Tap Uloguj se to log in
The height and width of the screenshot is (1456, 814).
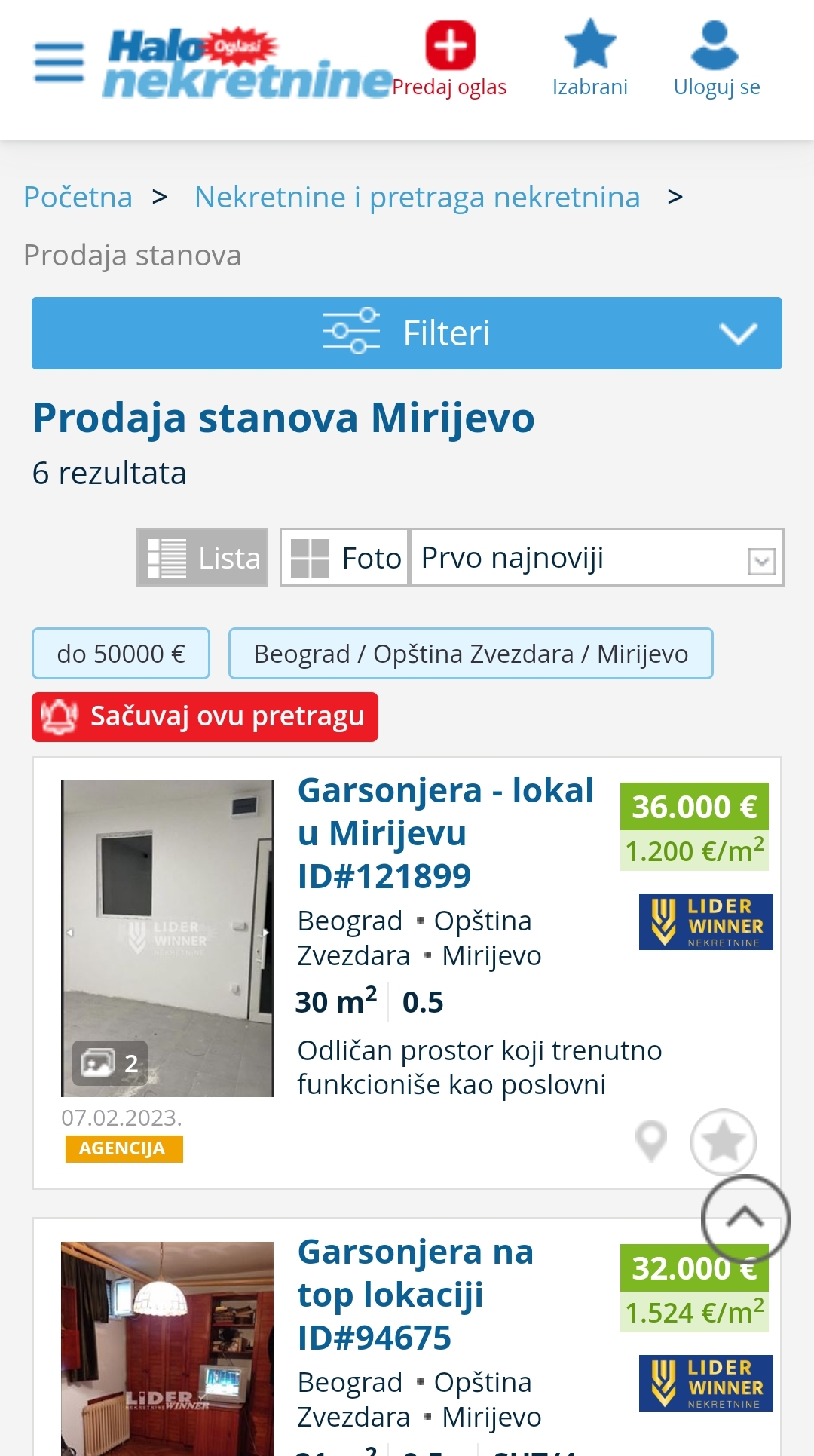pyautogui.click(x=716, y=60)
